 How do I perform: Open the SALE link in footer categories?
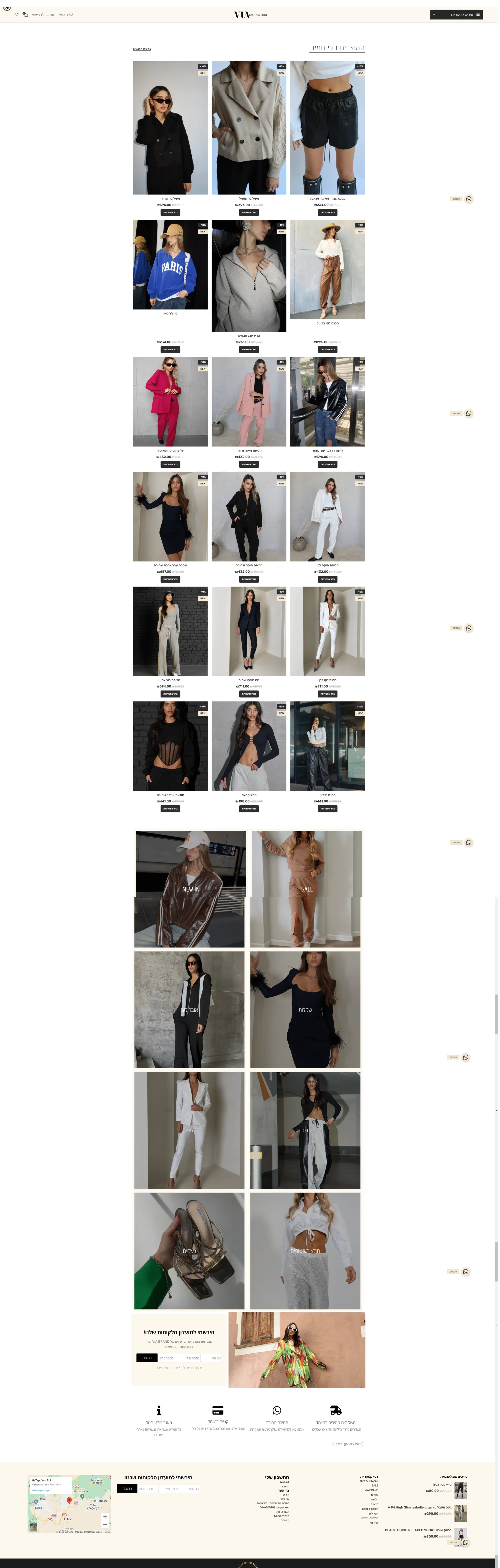coord(375,1485)
